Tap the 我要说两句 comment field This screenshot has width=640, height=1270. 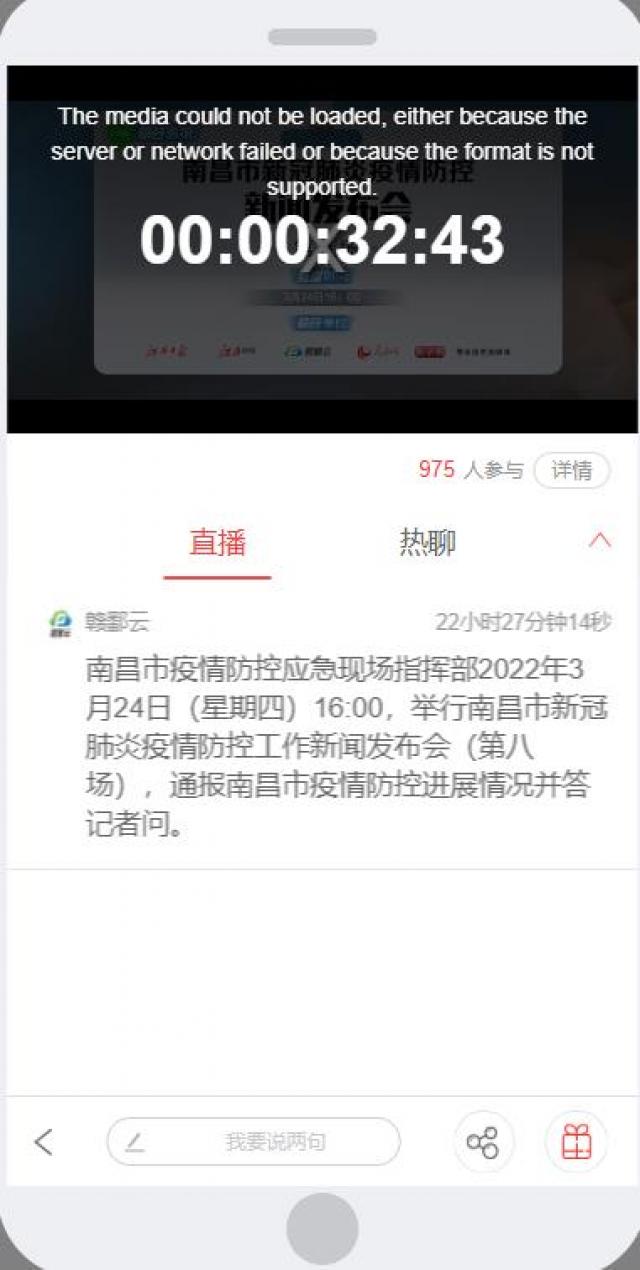[254, 1141]
